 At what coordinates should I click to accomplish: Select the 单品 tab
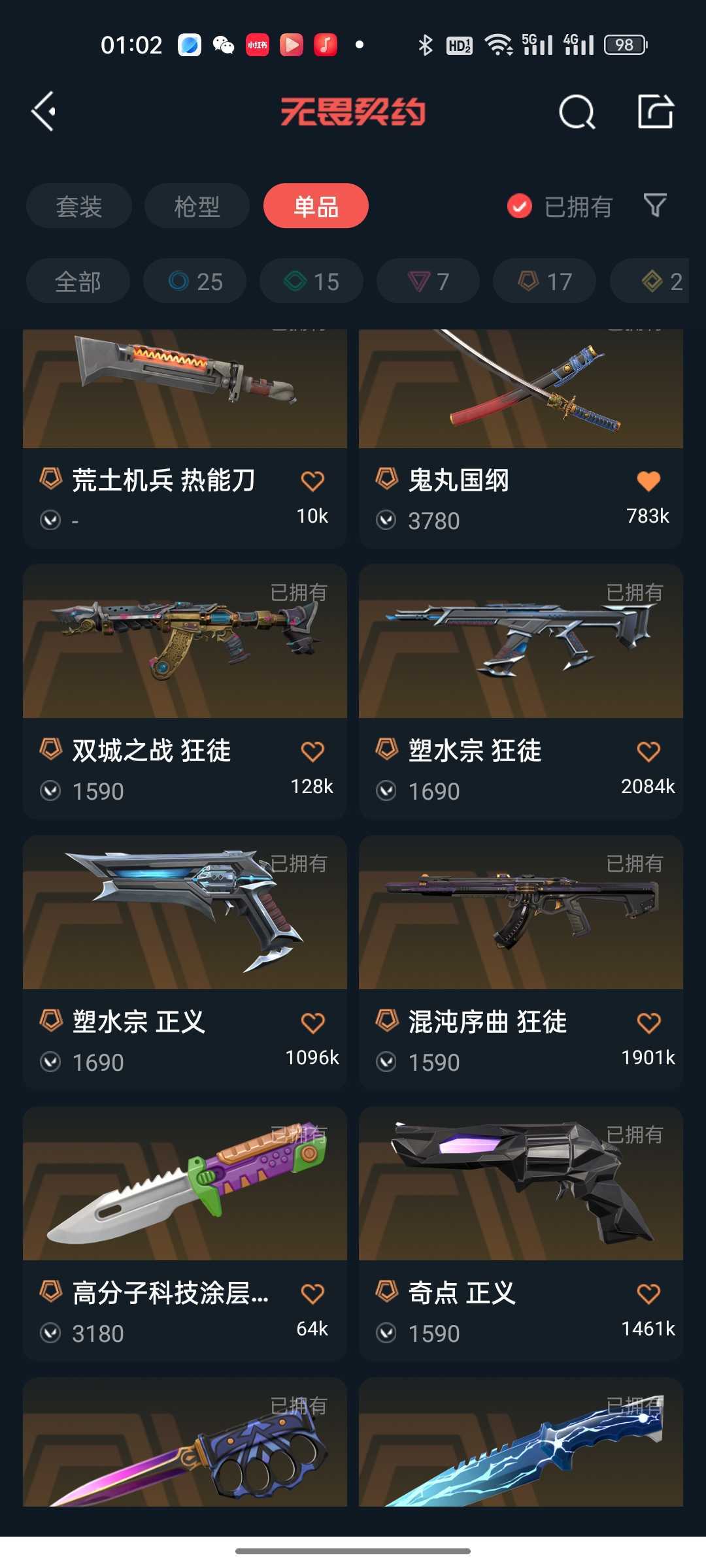[316, 206]
